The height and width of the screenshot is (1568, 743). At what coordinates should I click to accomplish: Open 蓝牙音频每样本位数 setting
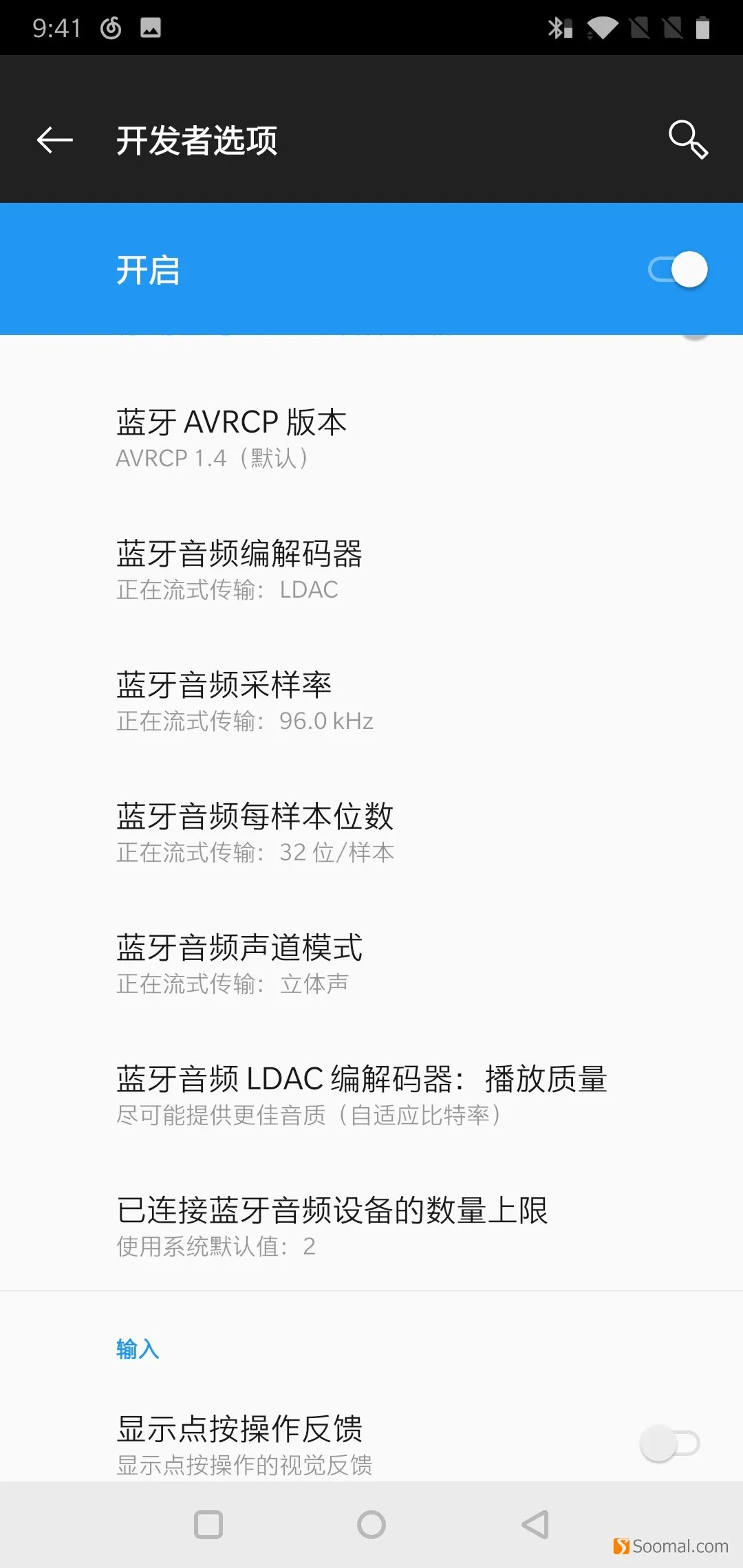click(371, 833)
